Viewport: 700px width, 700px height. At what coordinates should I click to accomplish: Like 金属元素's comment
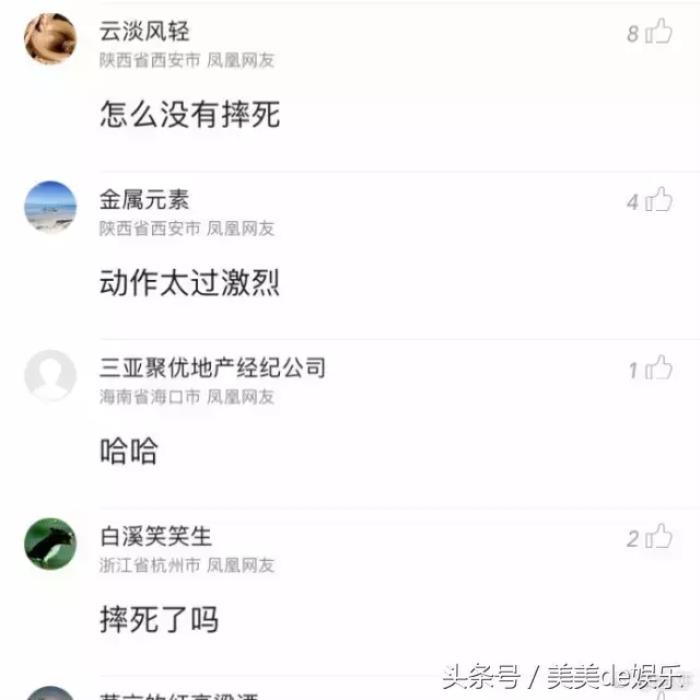(x=658, y=201)
